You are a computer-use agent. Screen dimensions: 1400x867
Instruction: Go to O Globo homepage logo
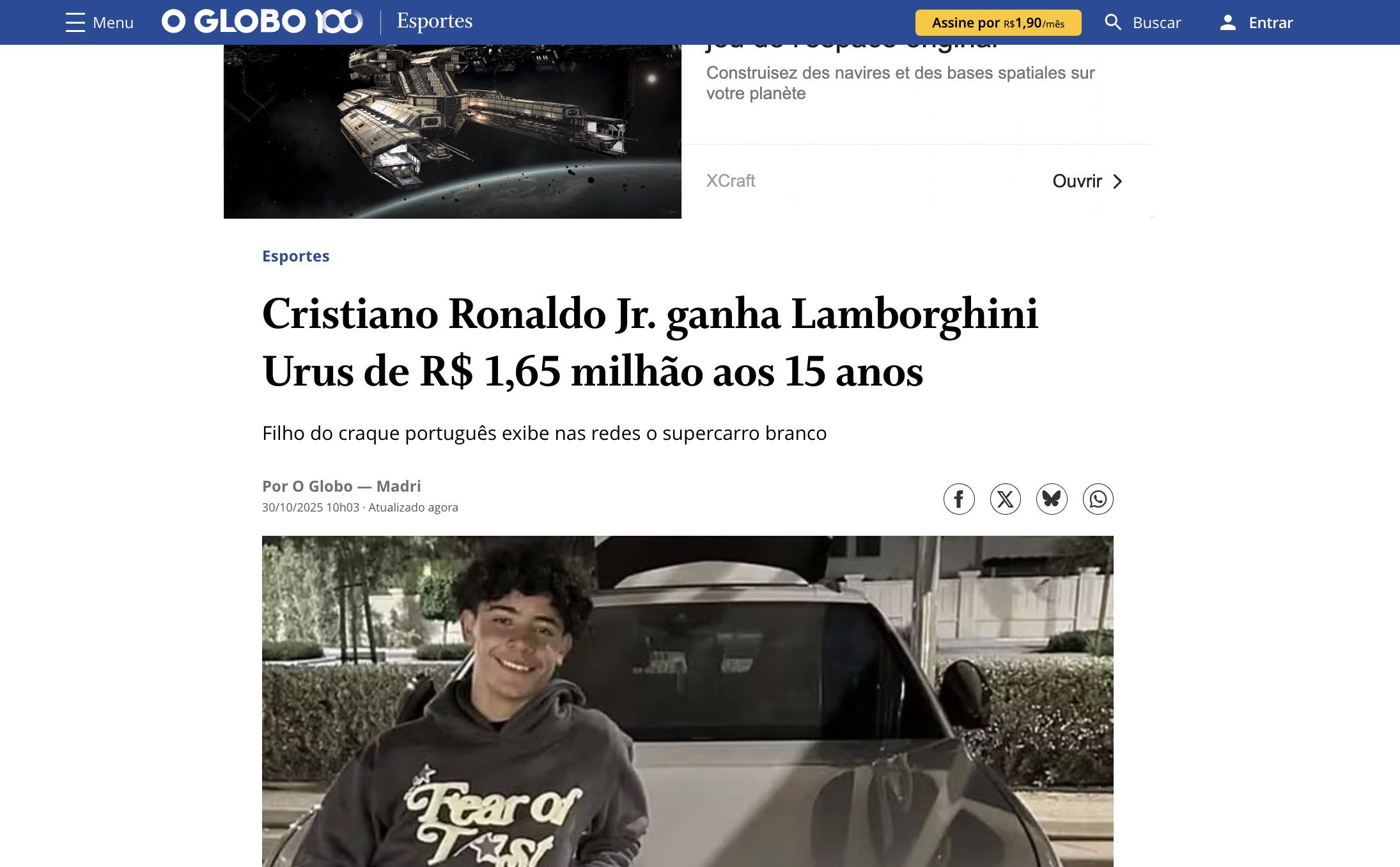(262, 22)
